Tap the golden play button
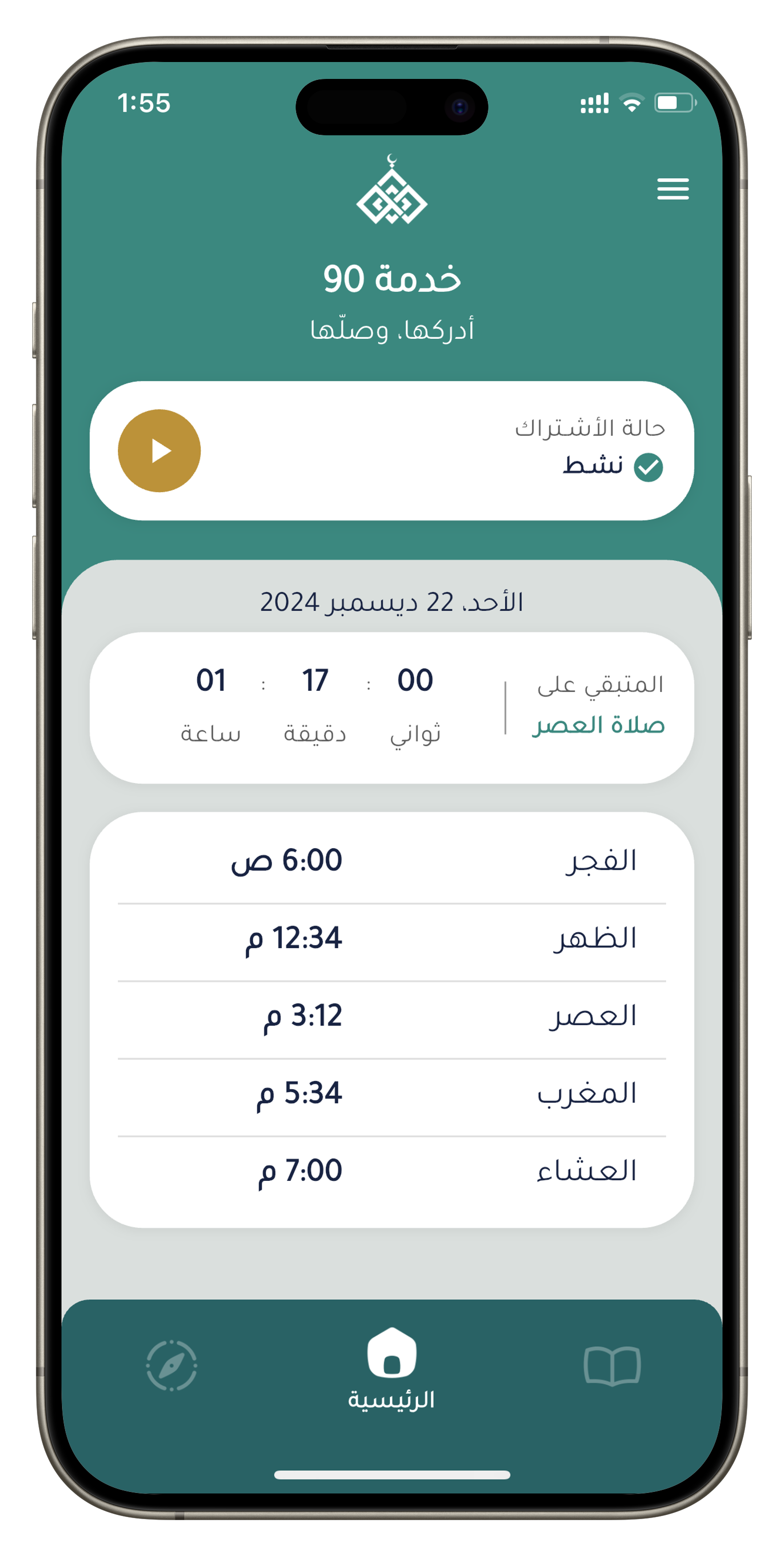Image resolution: width=784 pixels, height=1556 pixels. 159,451
